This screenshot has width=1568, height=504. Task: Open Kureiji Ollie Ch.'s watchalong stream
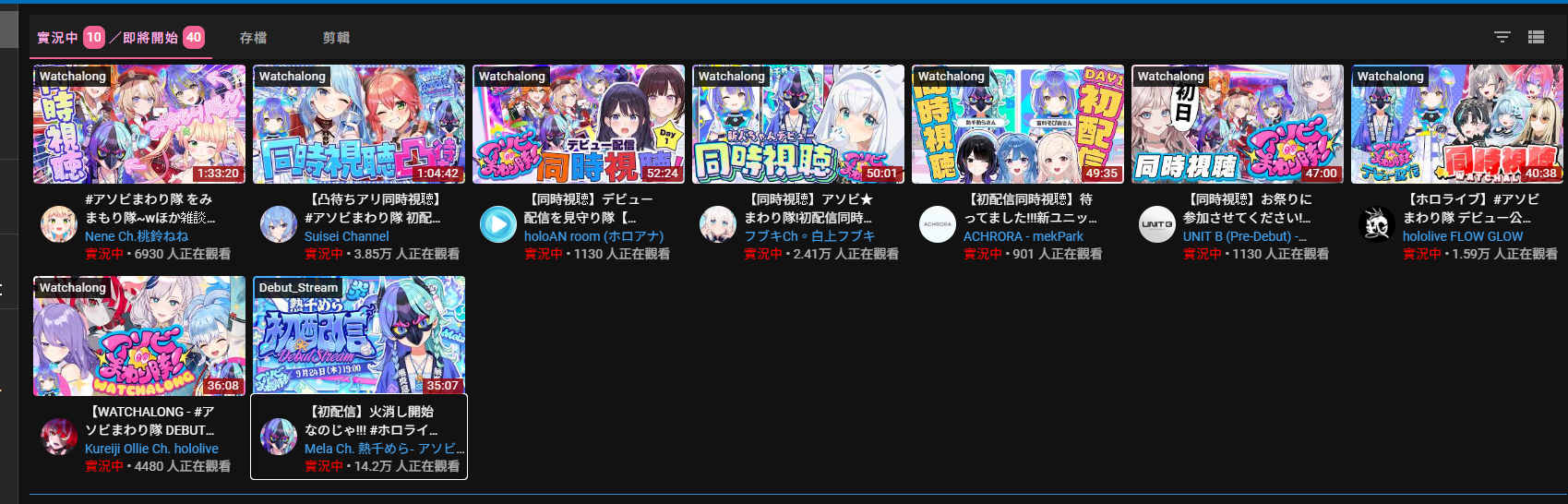pos(139,336)
